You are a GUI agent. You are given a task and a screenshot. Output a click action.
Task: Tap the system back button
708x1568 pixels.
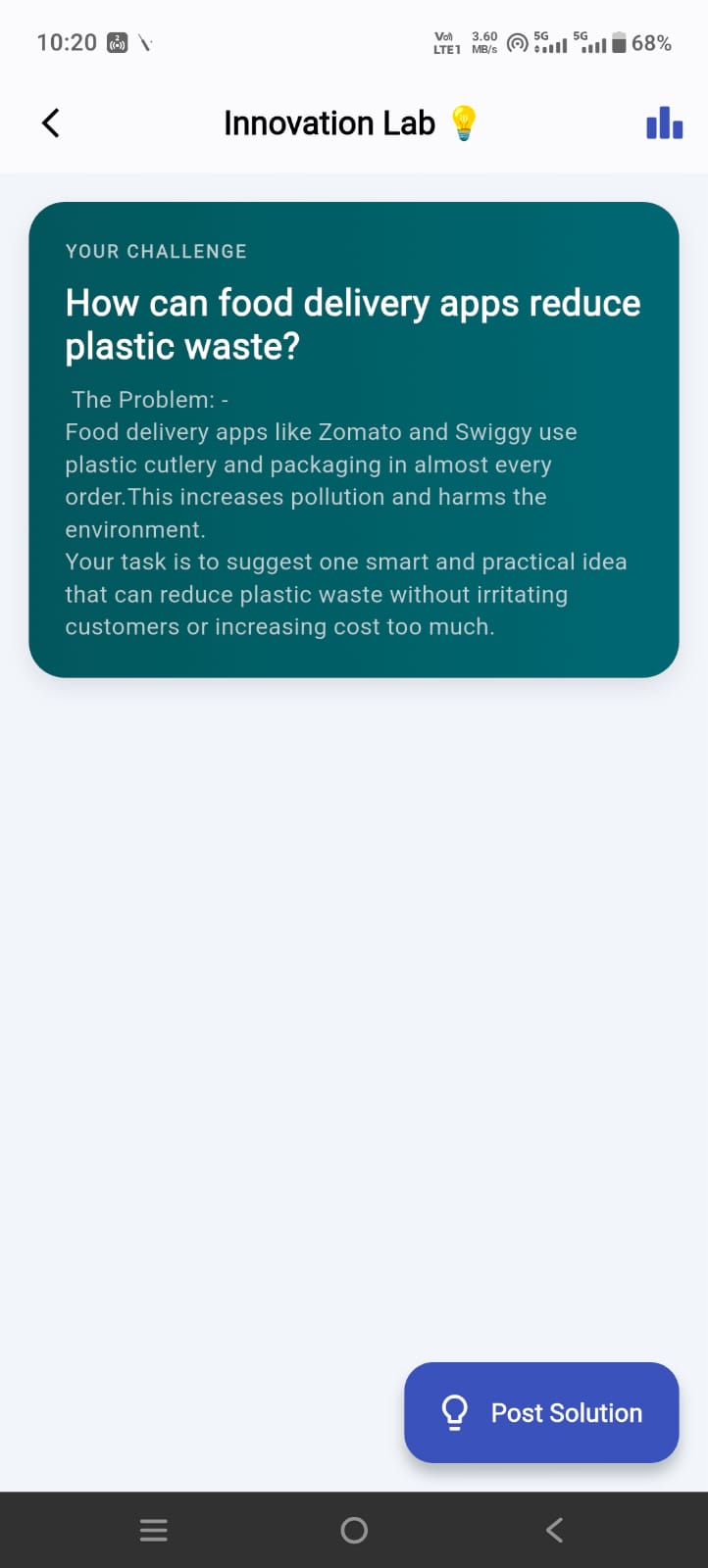click(x=554, y=1530)
